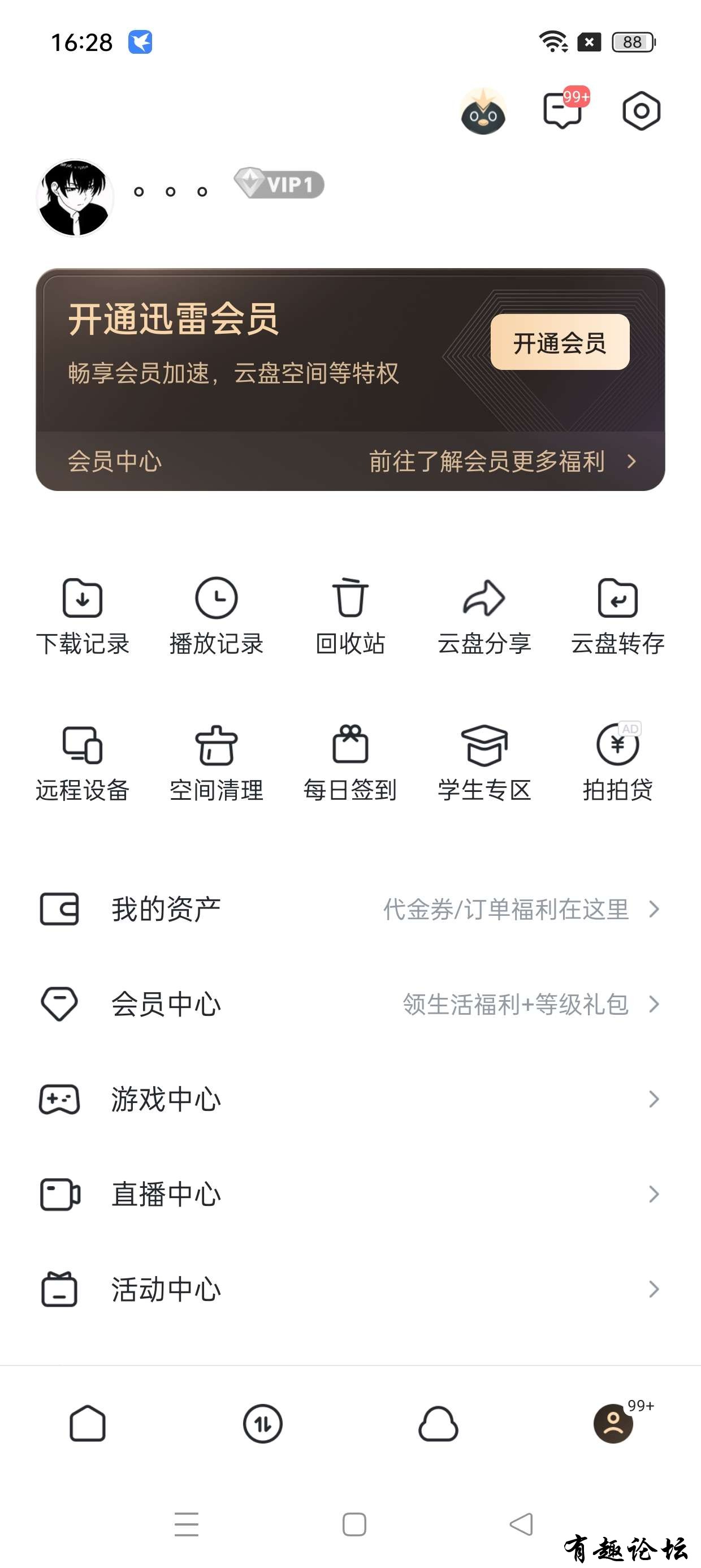Viewport: 701px width, 1568px height.
Task: Switch to the cloud tab
Action: point(438,1424)
